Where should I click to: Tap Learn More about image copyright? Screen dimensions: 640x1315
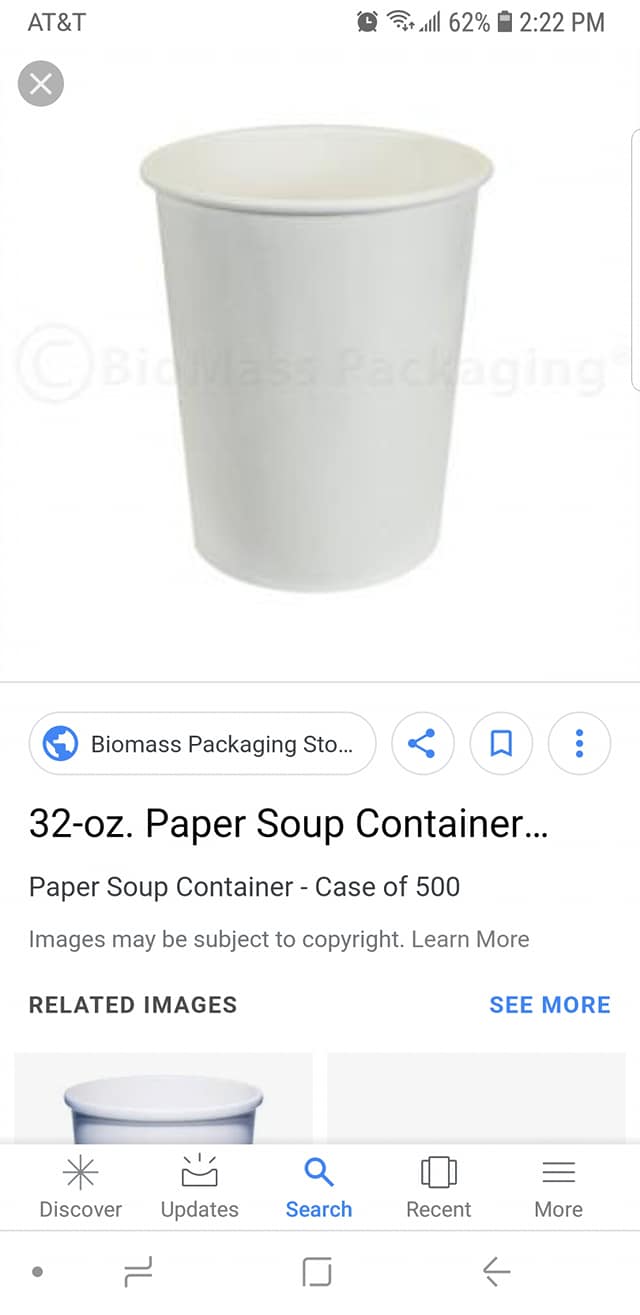coord(470,939)
